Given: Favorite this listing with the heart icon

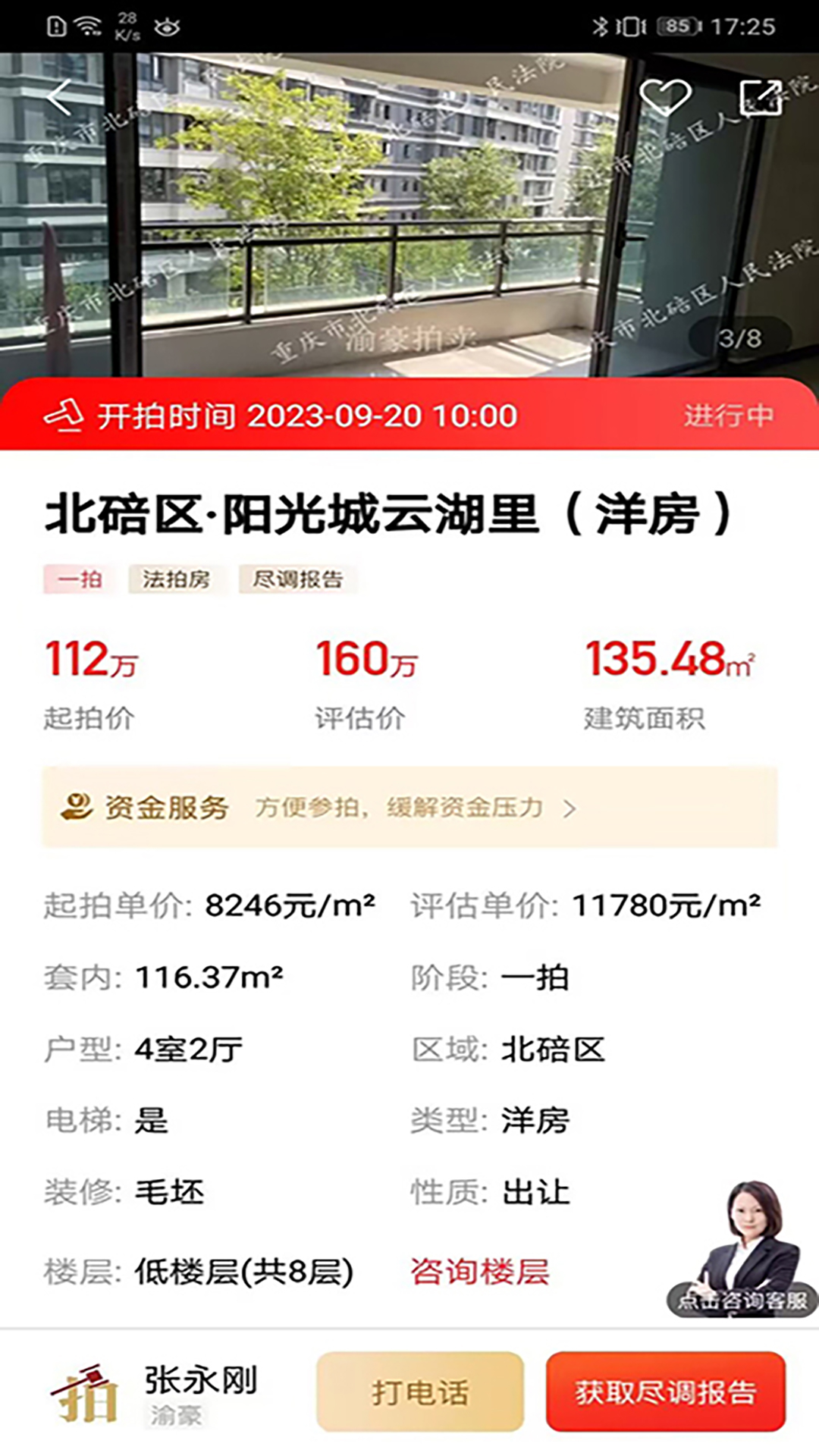Looking at the screenshot, I should click(x=665, y=98).
